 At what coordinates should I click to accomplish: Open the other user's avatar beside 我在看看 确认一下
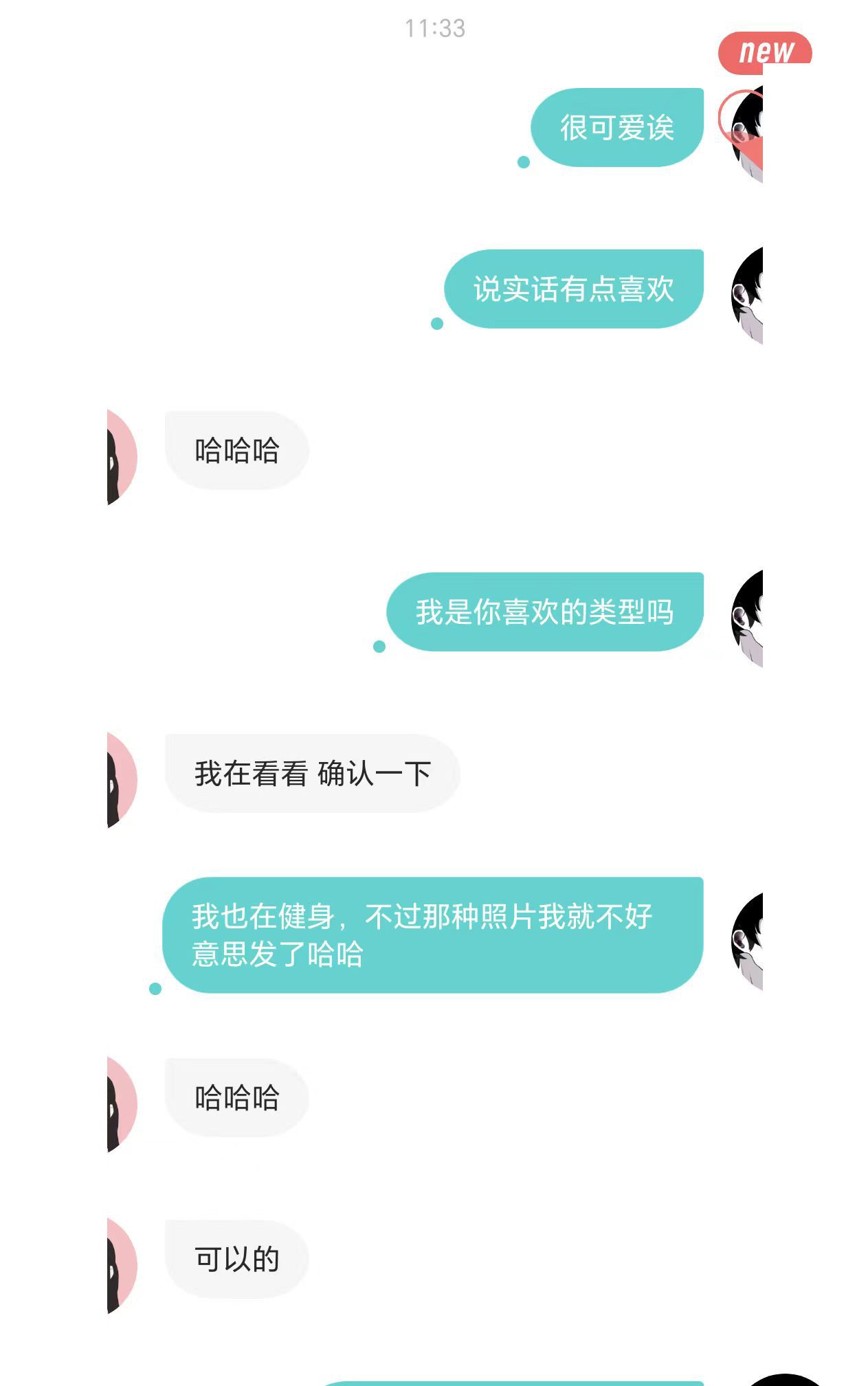point(122,780)
